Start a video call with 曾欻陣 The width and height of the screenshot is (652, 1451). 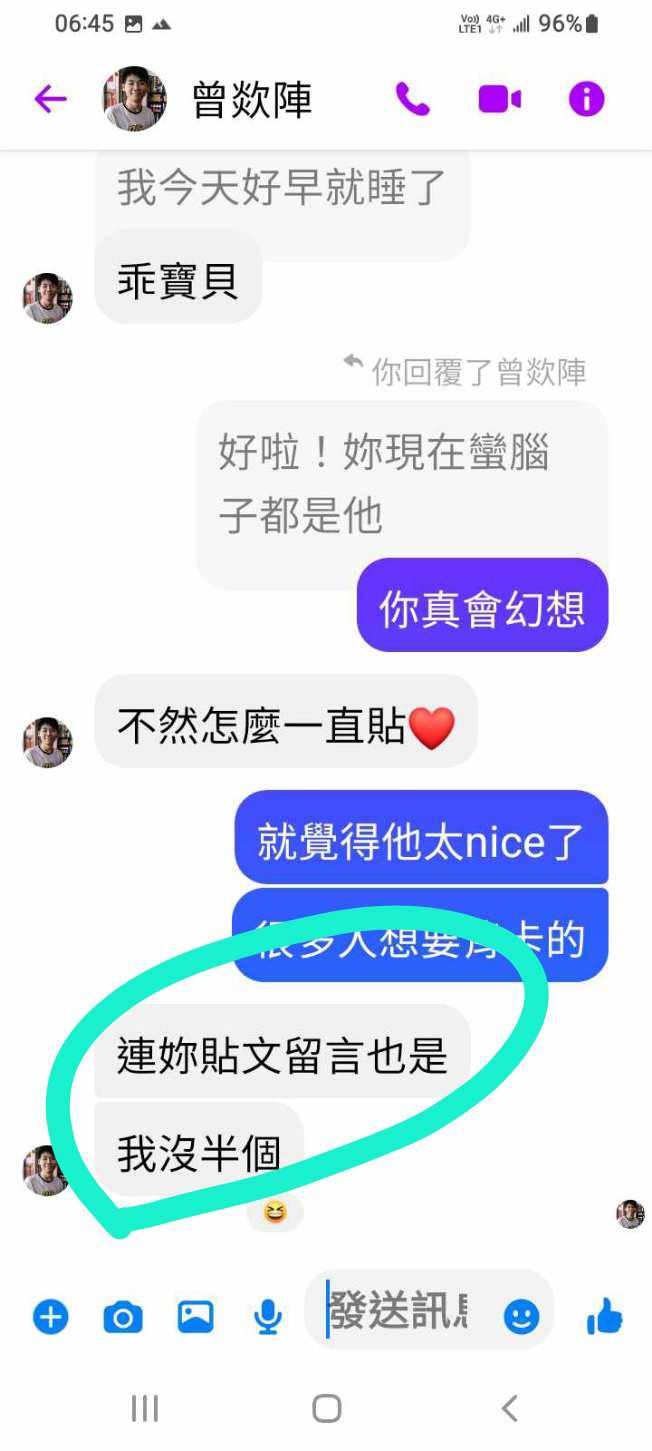(x=499, y=99)
